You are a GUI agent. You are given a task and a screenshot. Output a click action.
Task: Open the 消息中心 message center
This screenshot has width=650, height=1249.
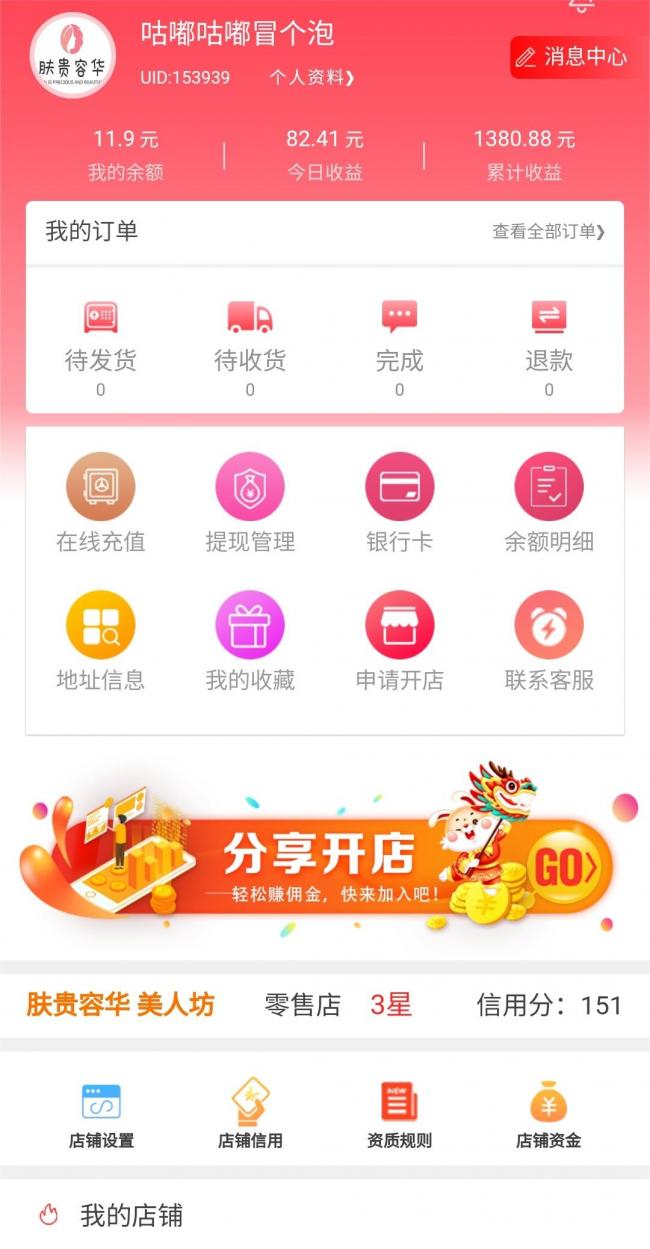pos(571,57)
